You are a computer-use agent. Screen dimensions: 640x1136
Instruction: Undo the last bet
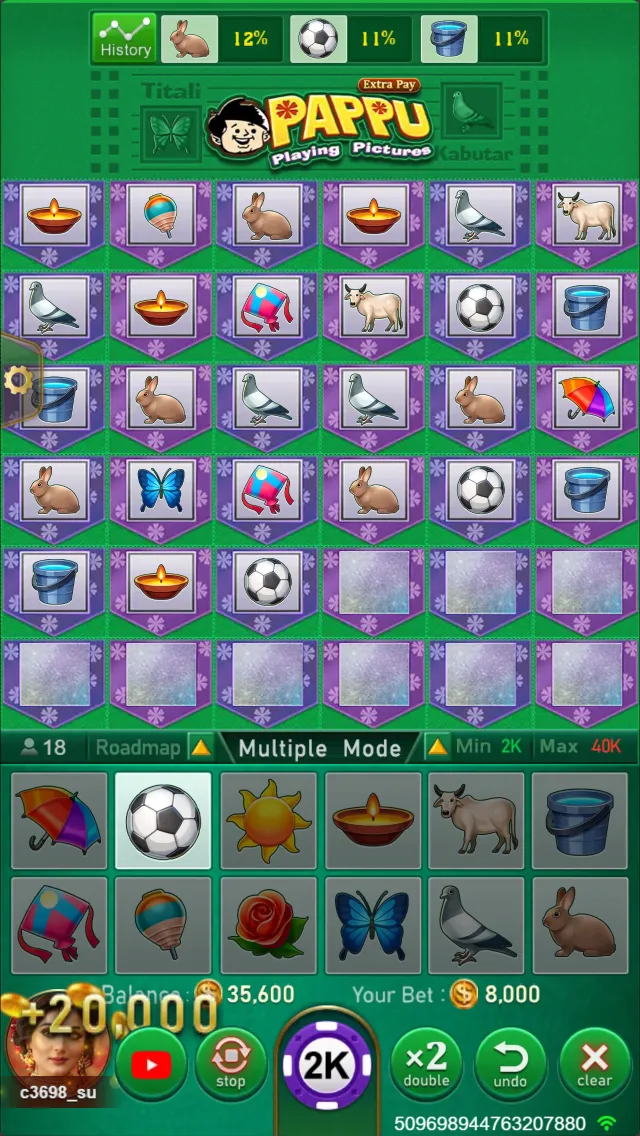[x=511, y=1064]
